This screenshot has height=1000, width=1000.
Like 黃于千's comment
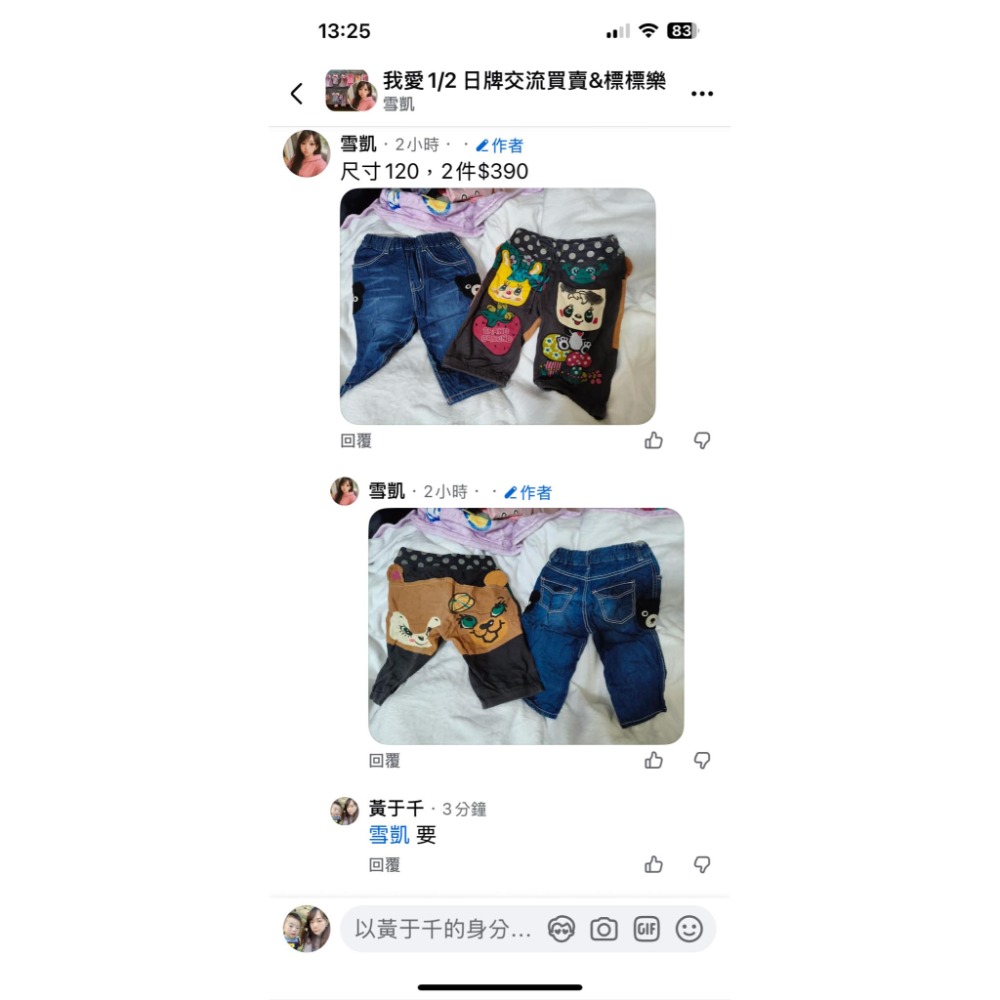click(654, 865)
